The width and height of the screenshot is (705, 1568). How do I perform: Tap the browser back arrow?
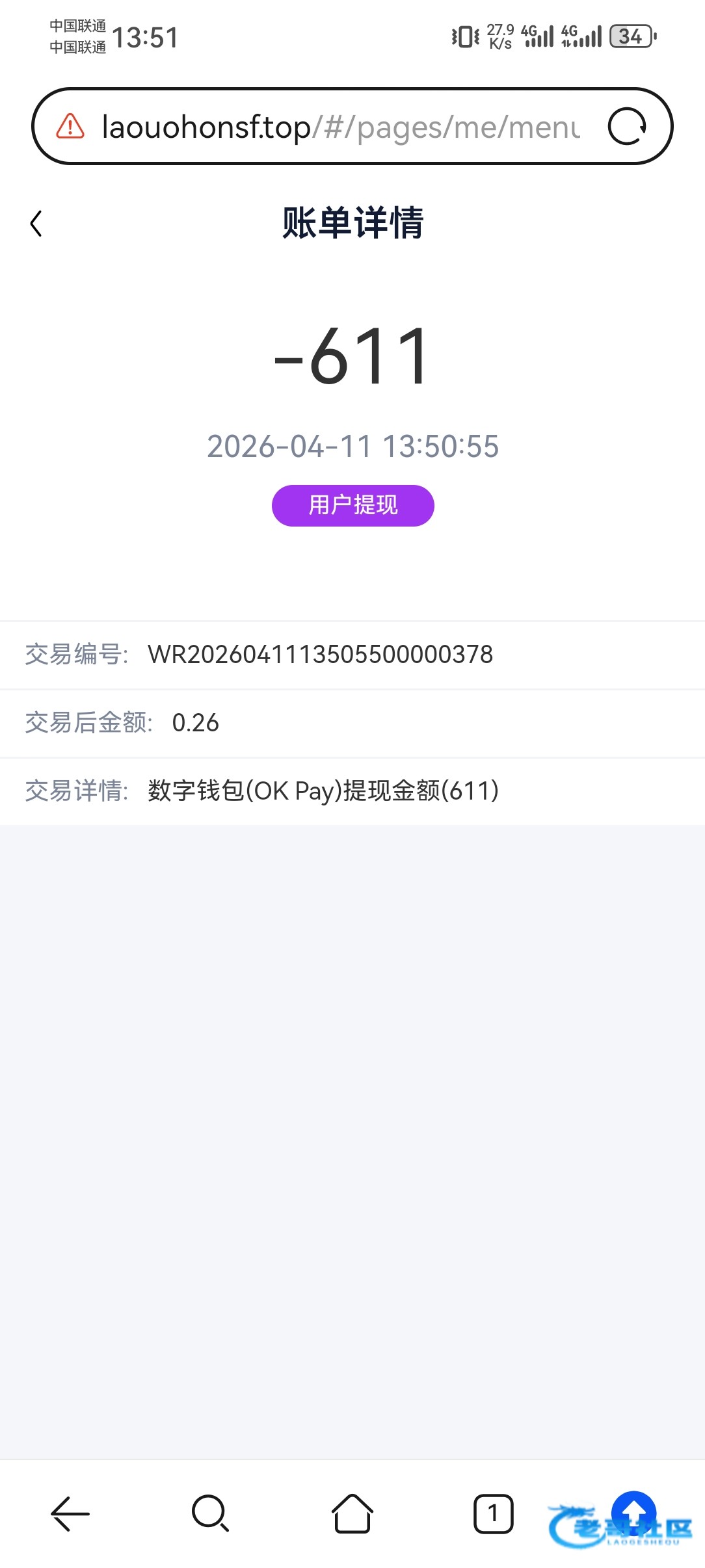coord(70,1513)
